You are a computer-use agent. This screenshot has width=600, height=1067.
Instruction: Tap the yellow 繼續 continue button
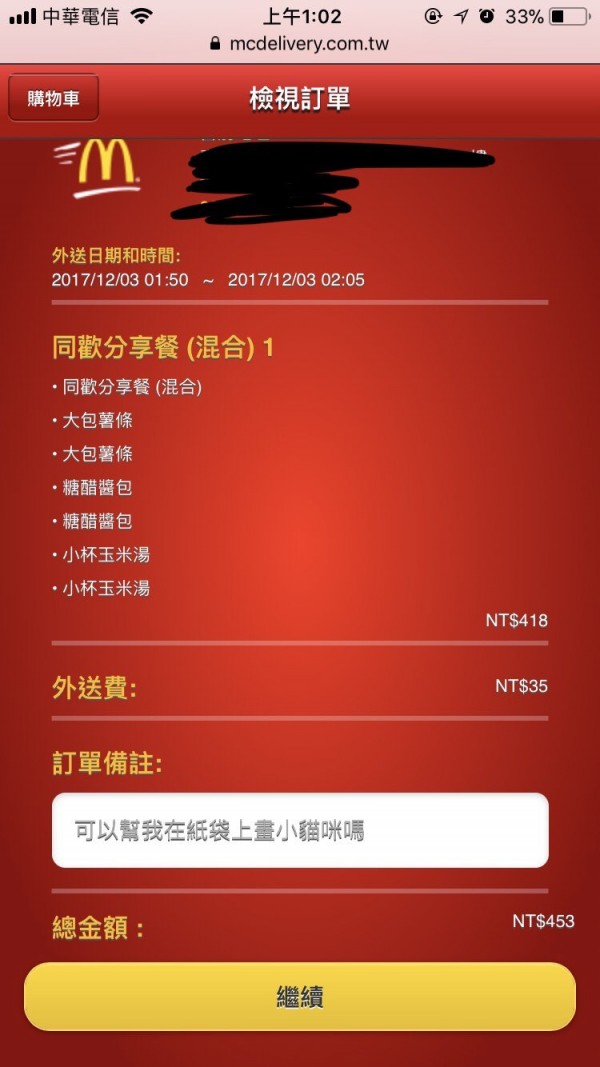[x=300, y=996]
